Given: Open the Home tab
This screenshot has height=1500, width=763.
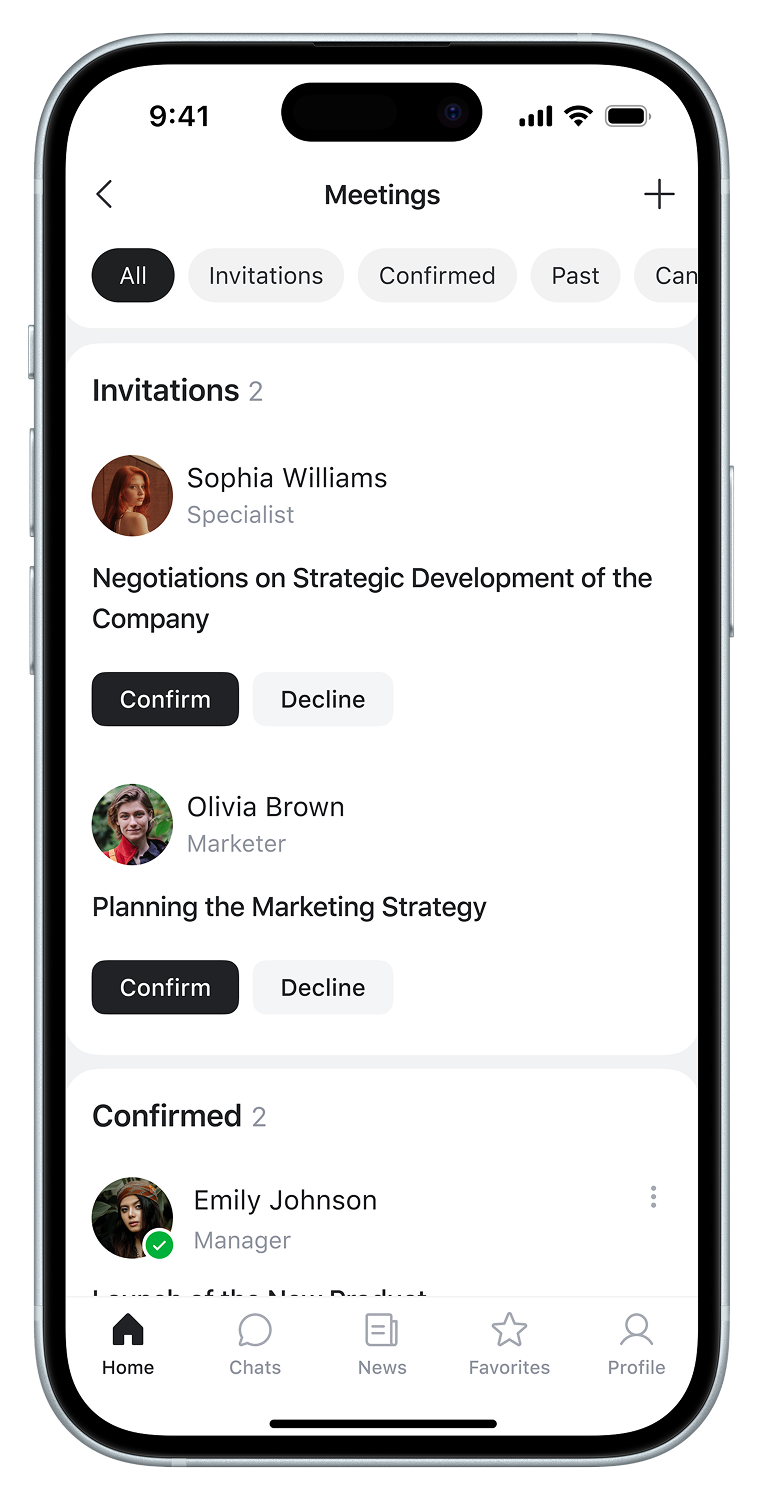Looking at the screenshot, I should tap(128, 1345).
